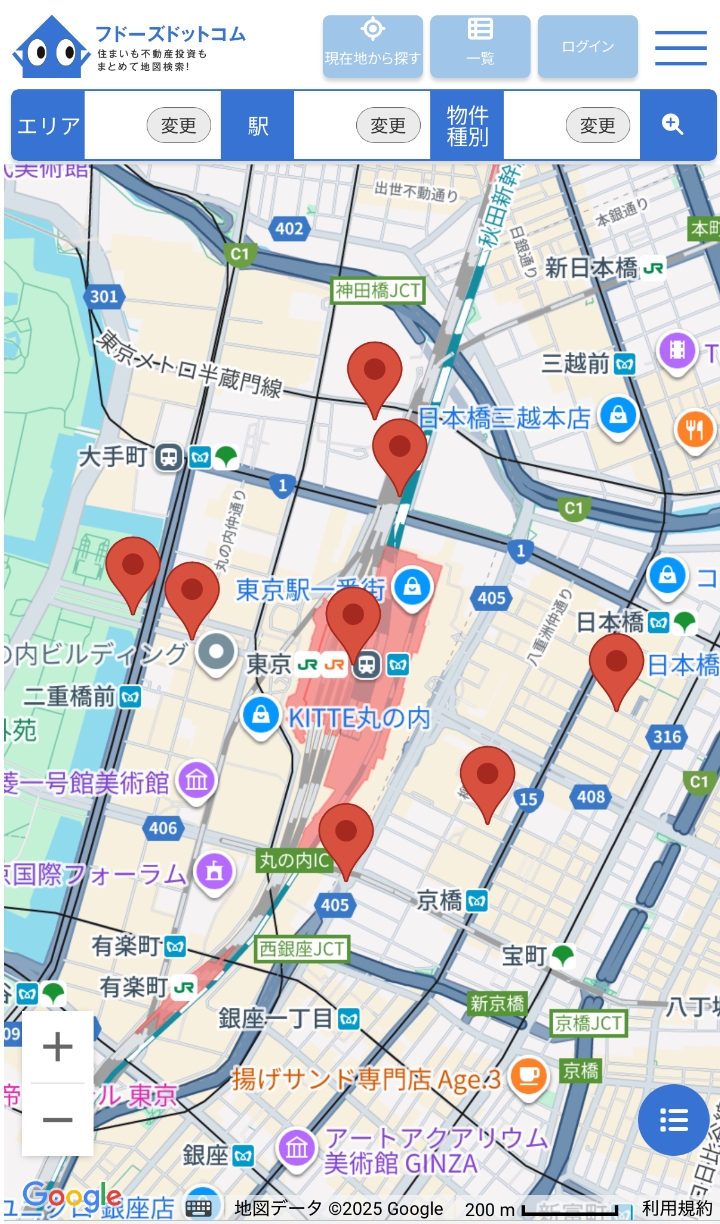Tap the magnifier search button
This screenshot has width=720, height=1224.
pyautogui.click(x=673, y=125)
